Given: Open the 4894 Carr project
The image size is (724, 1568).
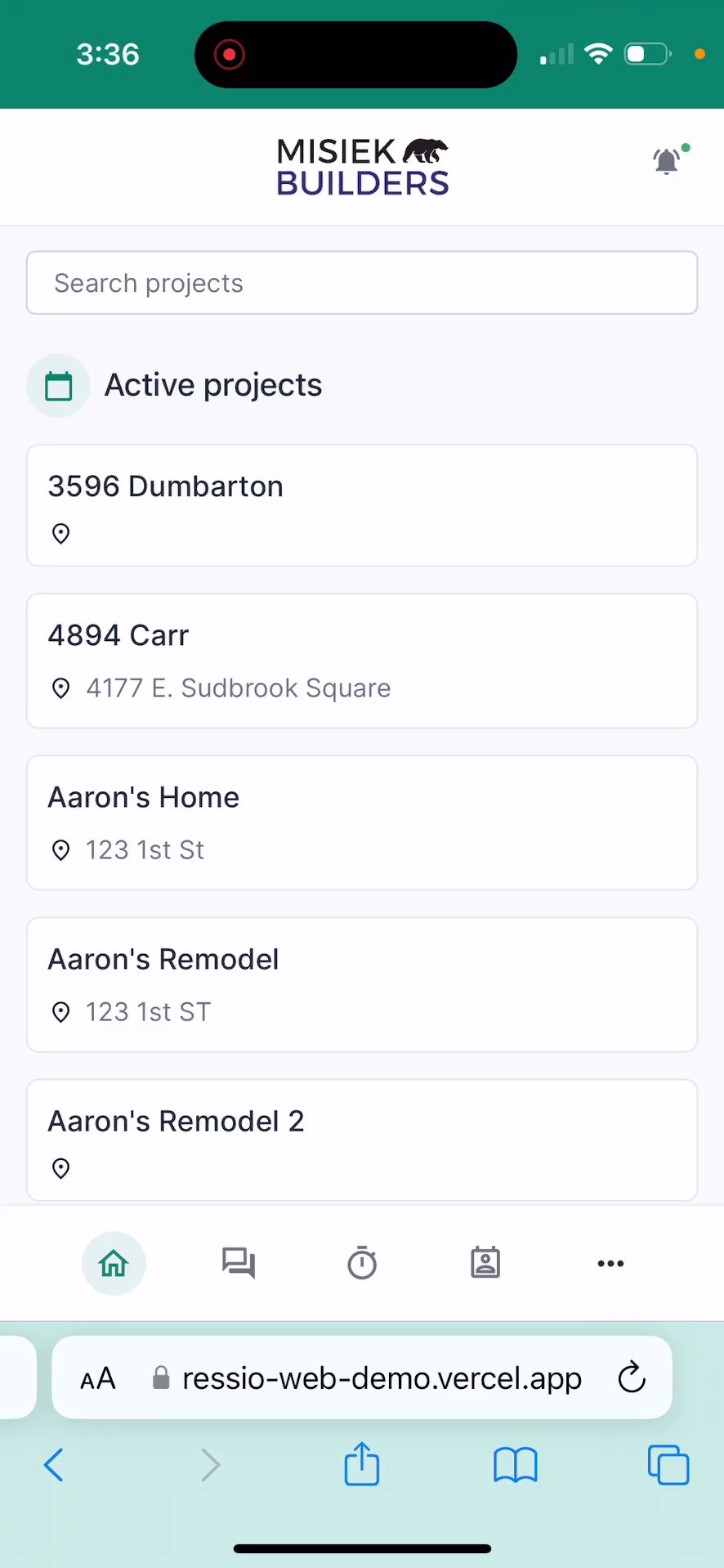Looking at the screenshot, I should click(x=361, y=661).
